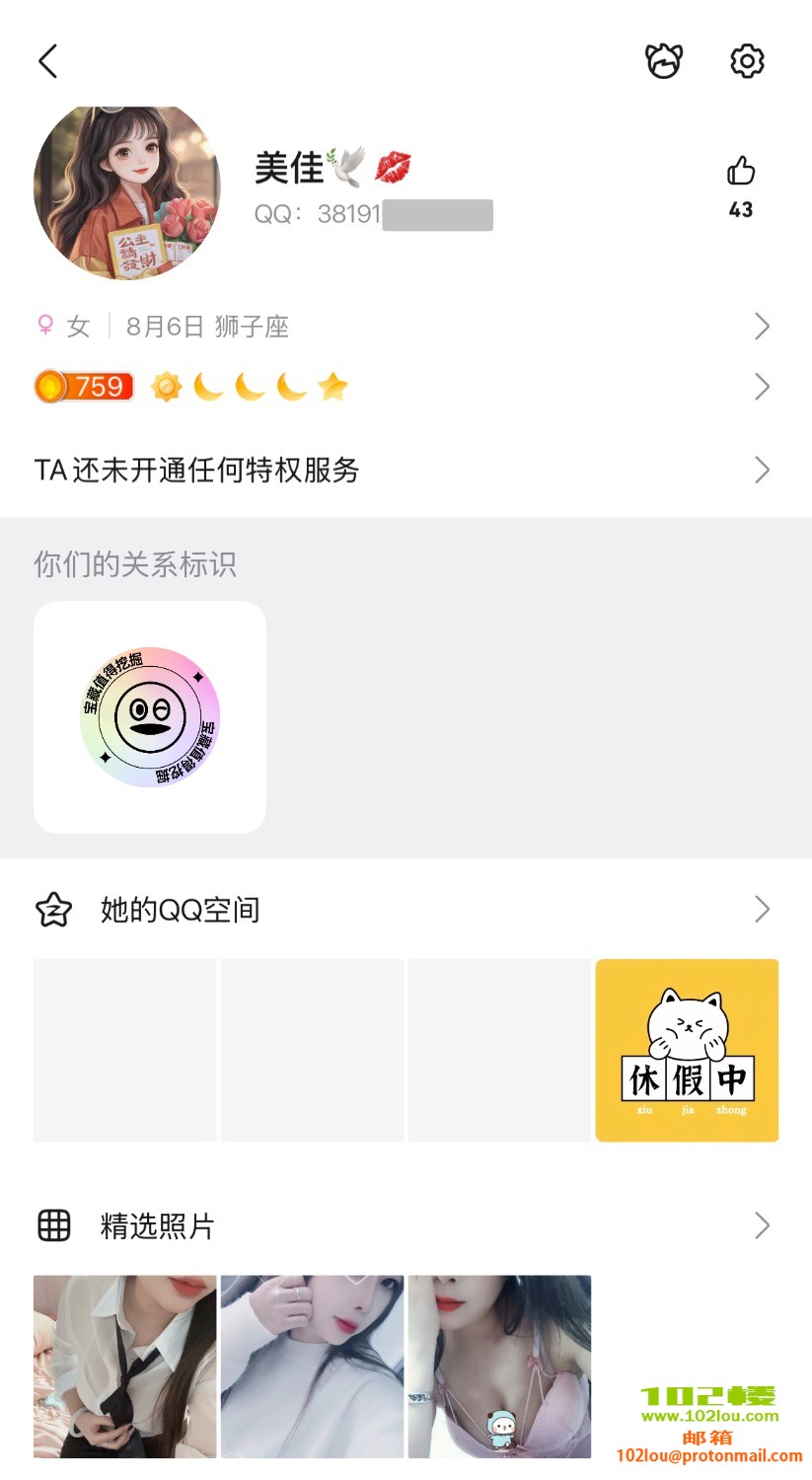Open the 宝藏值得挖掘 relationship badge card

150,717
